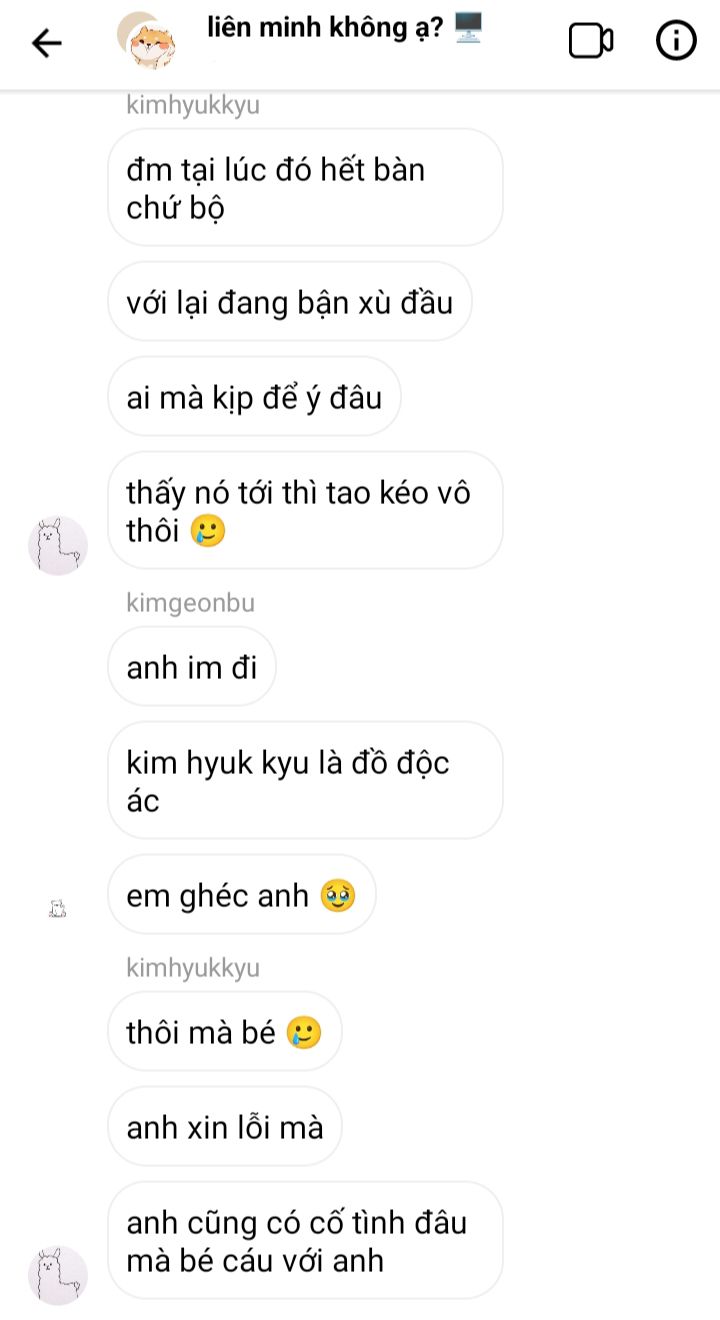Tap the avatar next to 'em ghéc anh'
This screenshot has width=720, height=1320.
point(58,909)
